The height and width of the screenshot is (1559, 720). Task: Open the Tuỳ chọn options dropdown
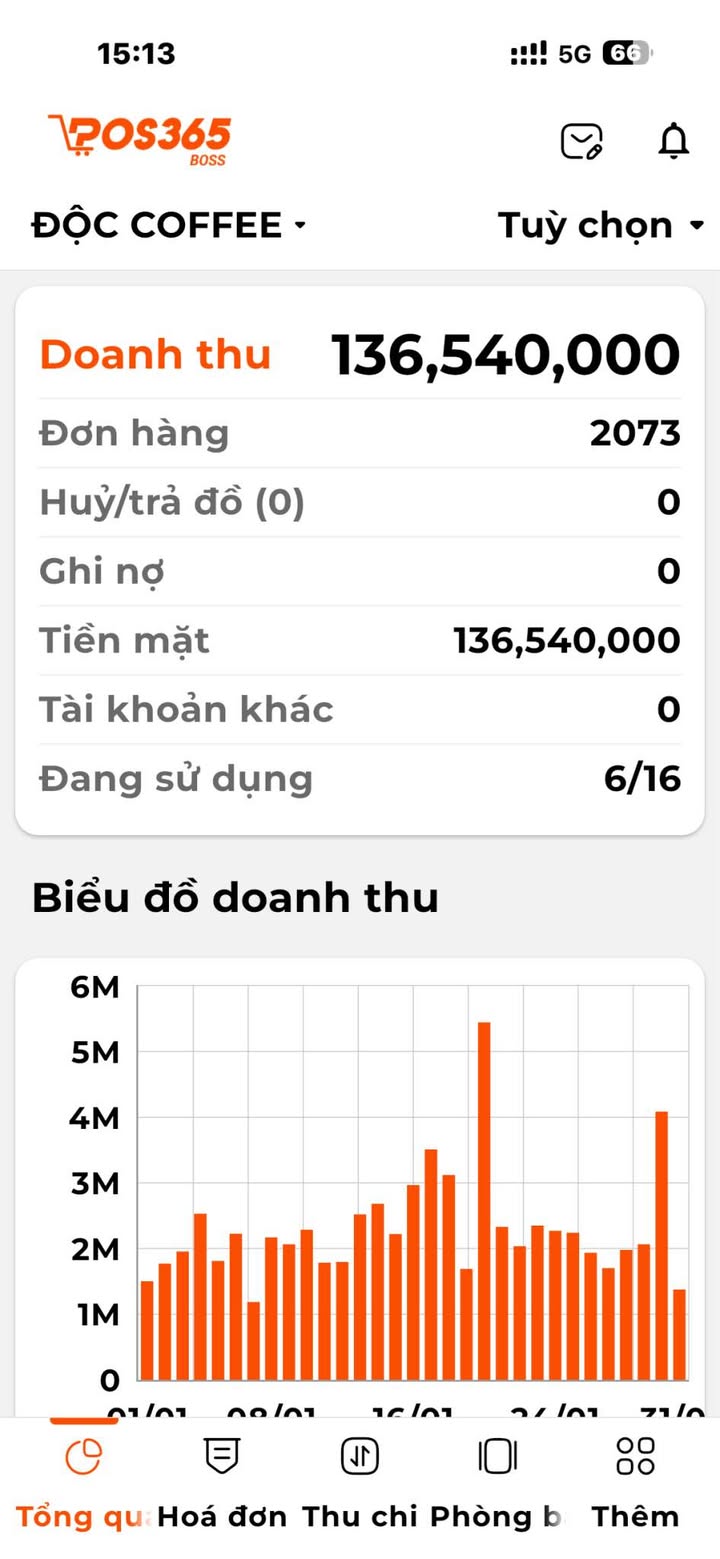600,226
